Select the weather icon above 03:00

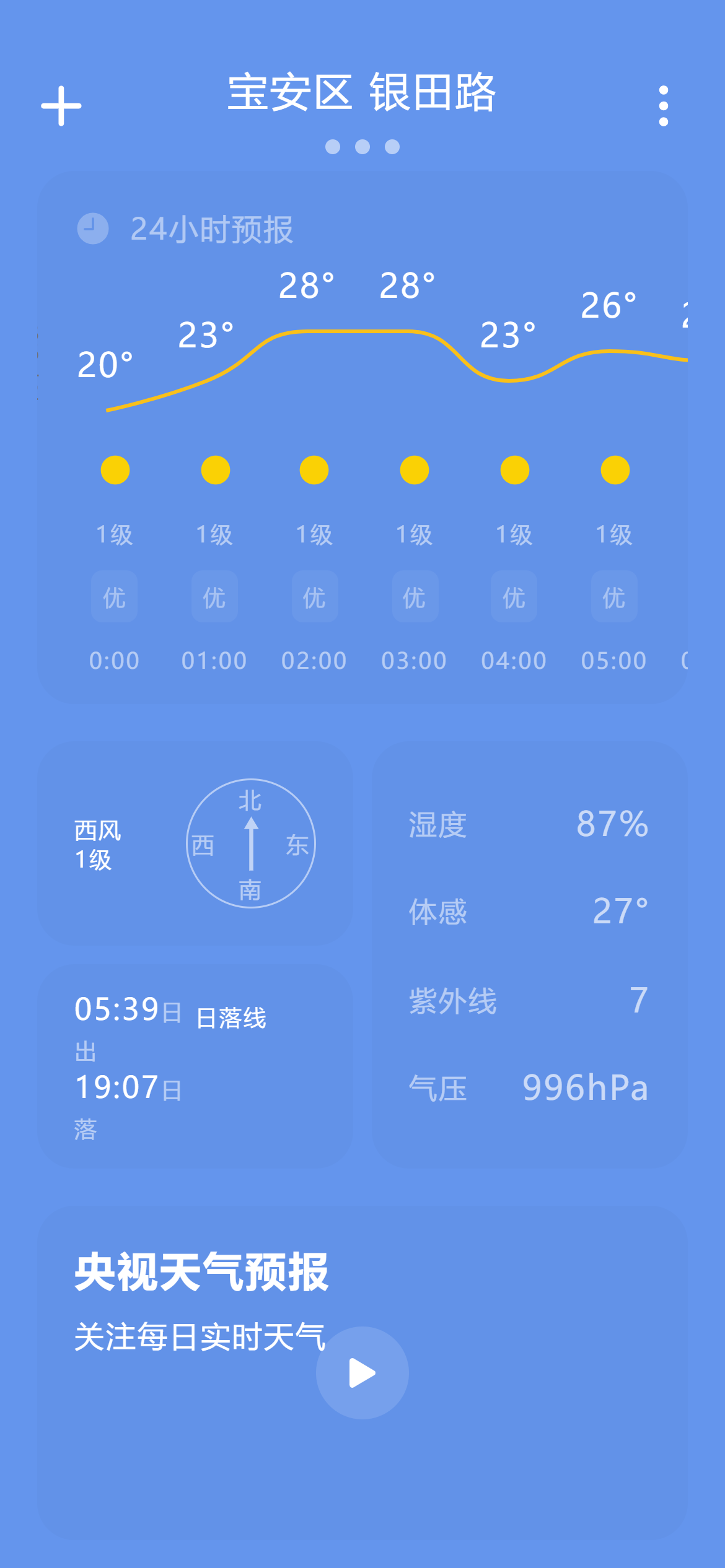pyautogui.click(x=414, y=470)
